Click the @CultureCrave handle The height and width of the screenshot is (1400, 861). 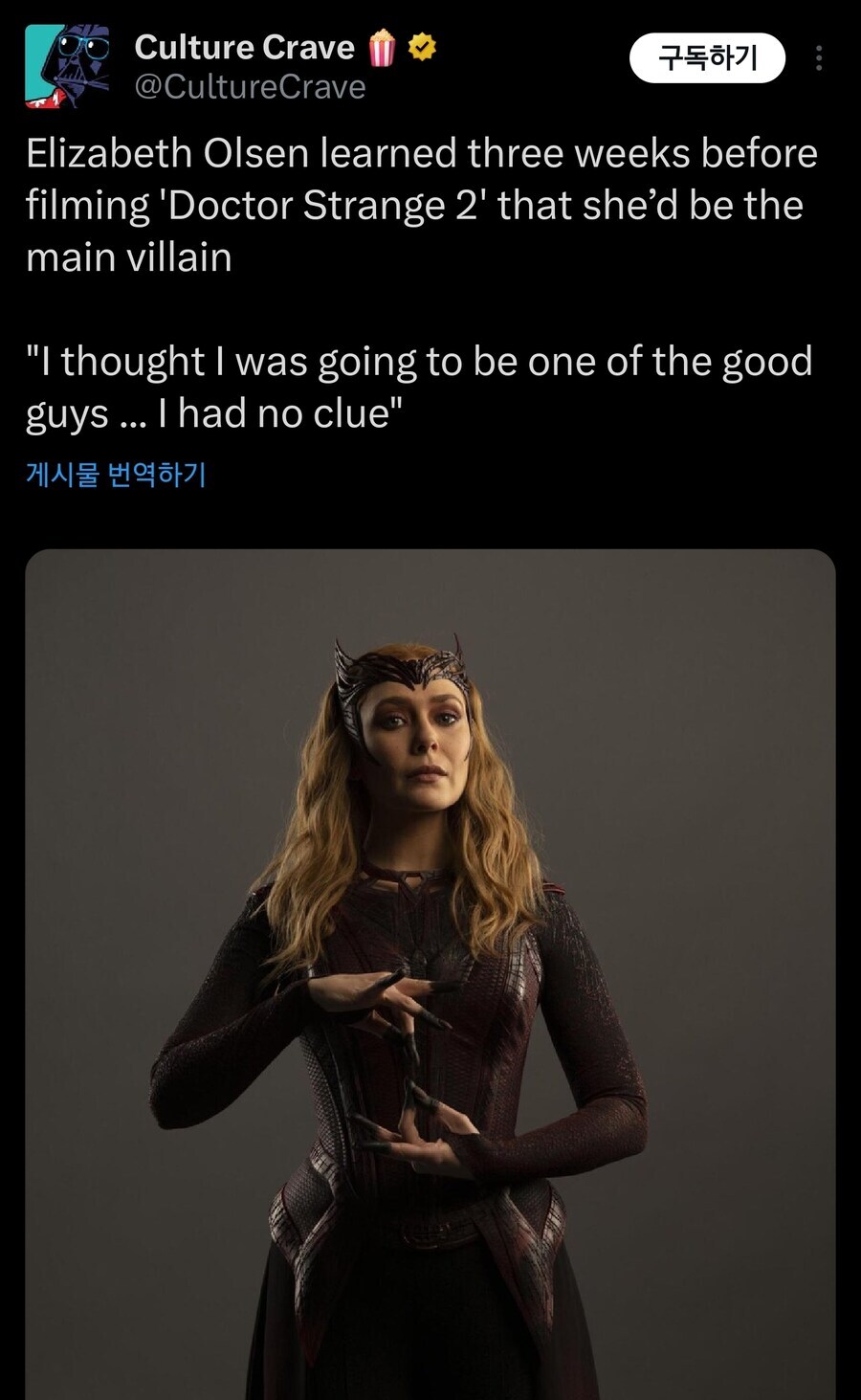(248, 87)
